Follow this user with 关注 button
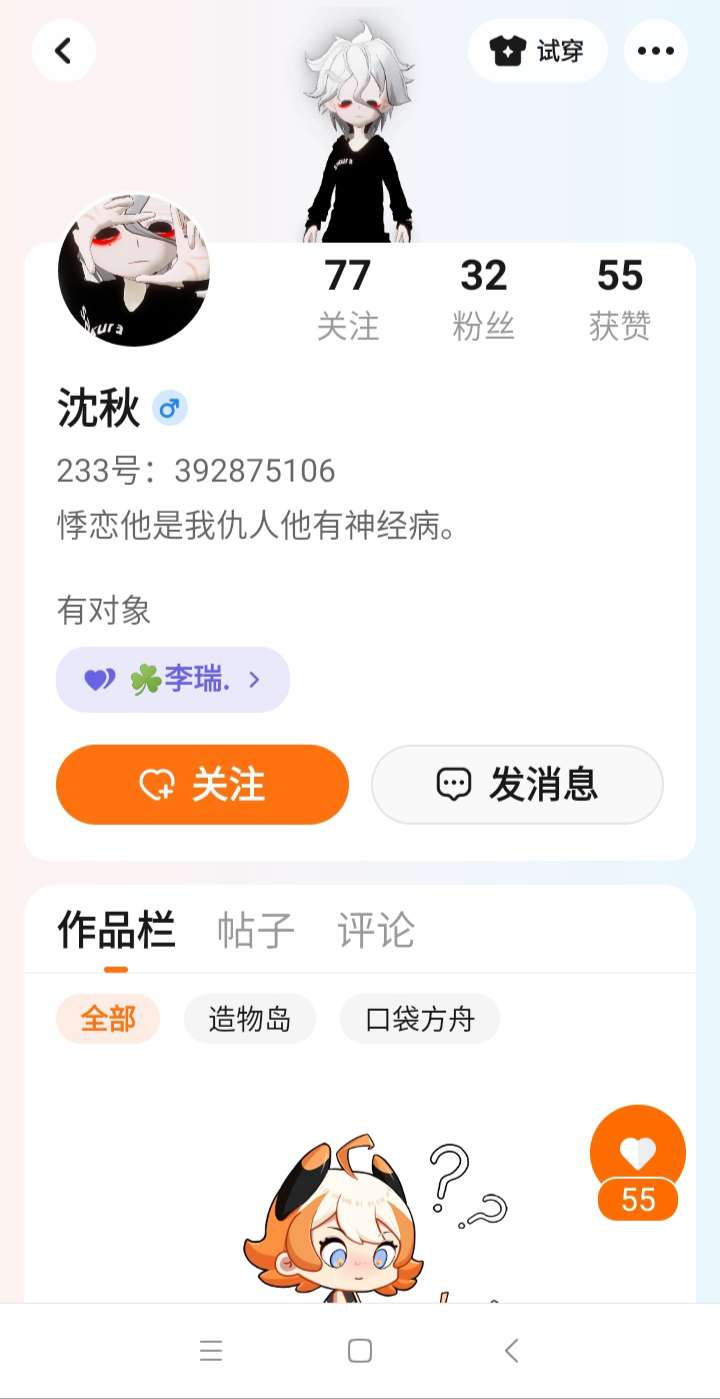 202,785
